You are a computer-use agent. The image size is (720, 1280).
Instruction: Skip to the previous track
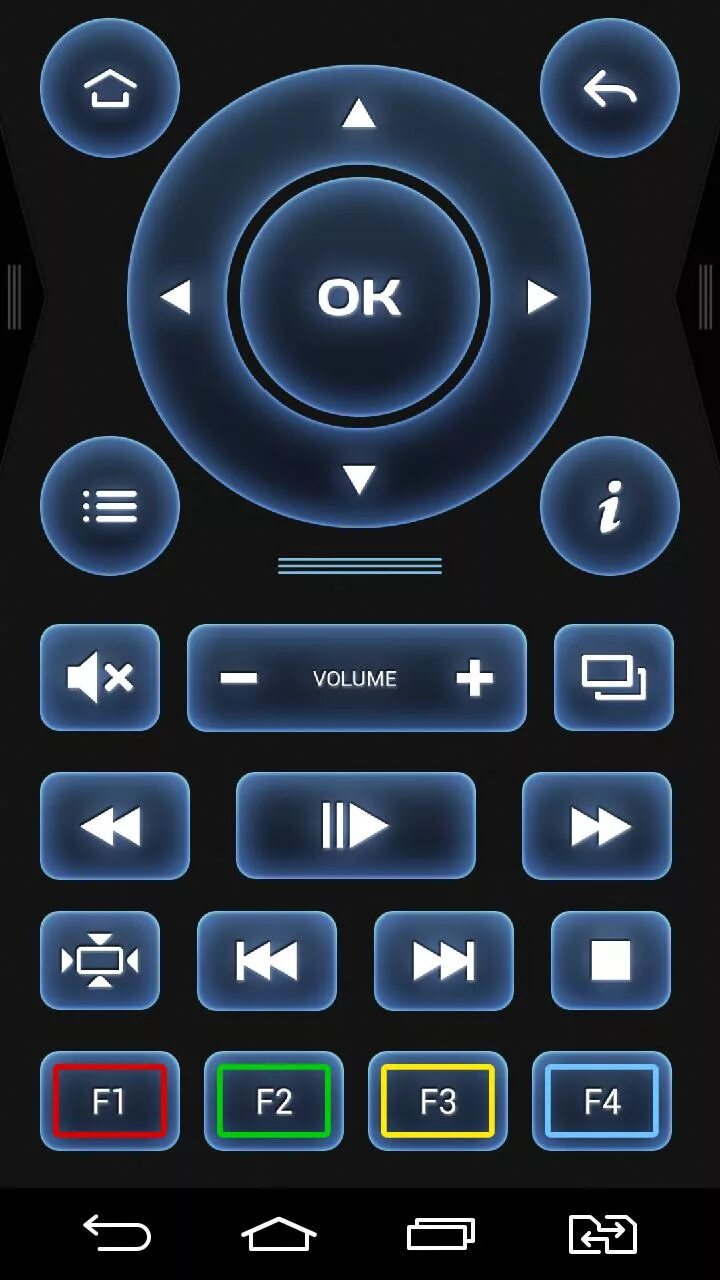[x=267, y=961]
